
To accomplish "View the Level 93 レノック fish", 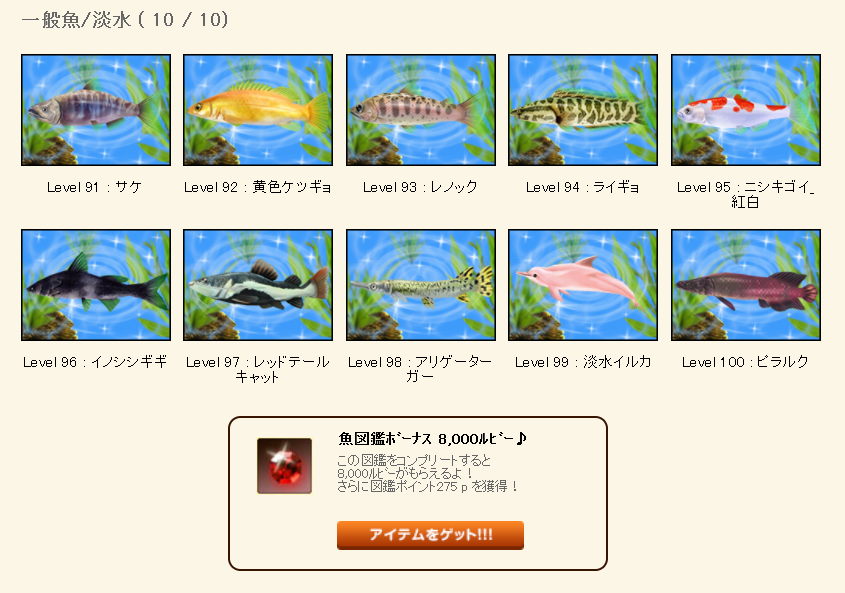I will pyautogui.click(x=421, y=110).
